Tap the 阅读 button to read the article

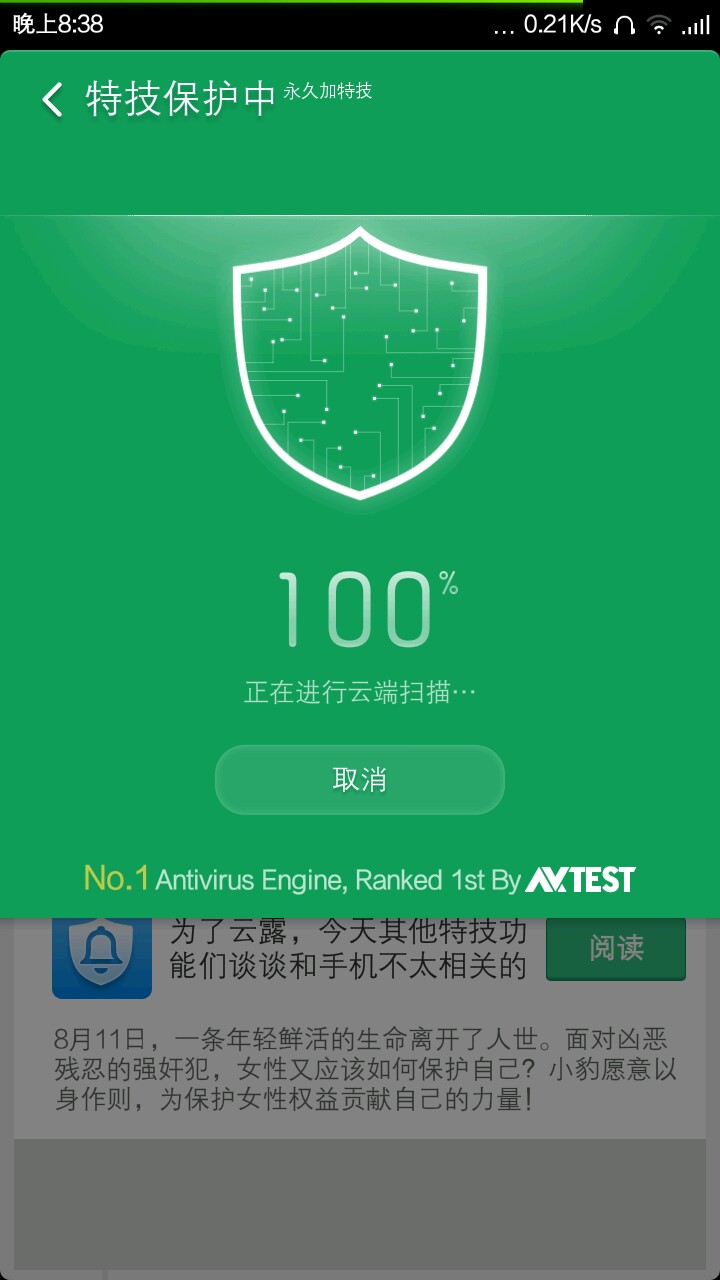(615, 948)
